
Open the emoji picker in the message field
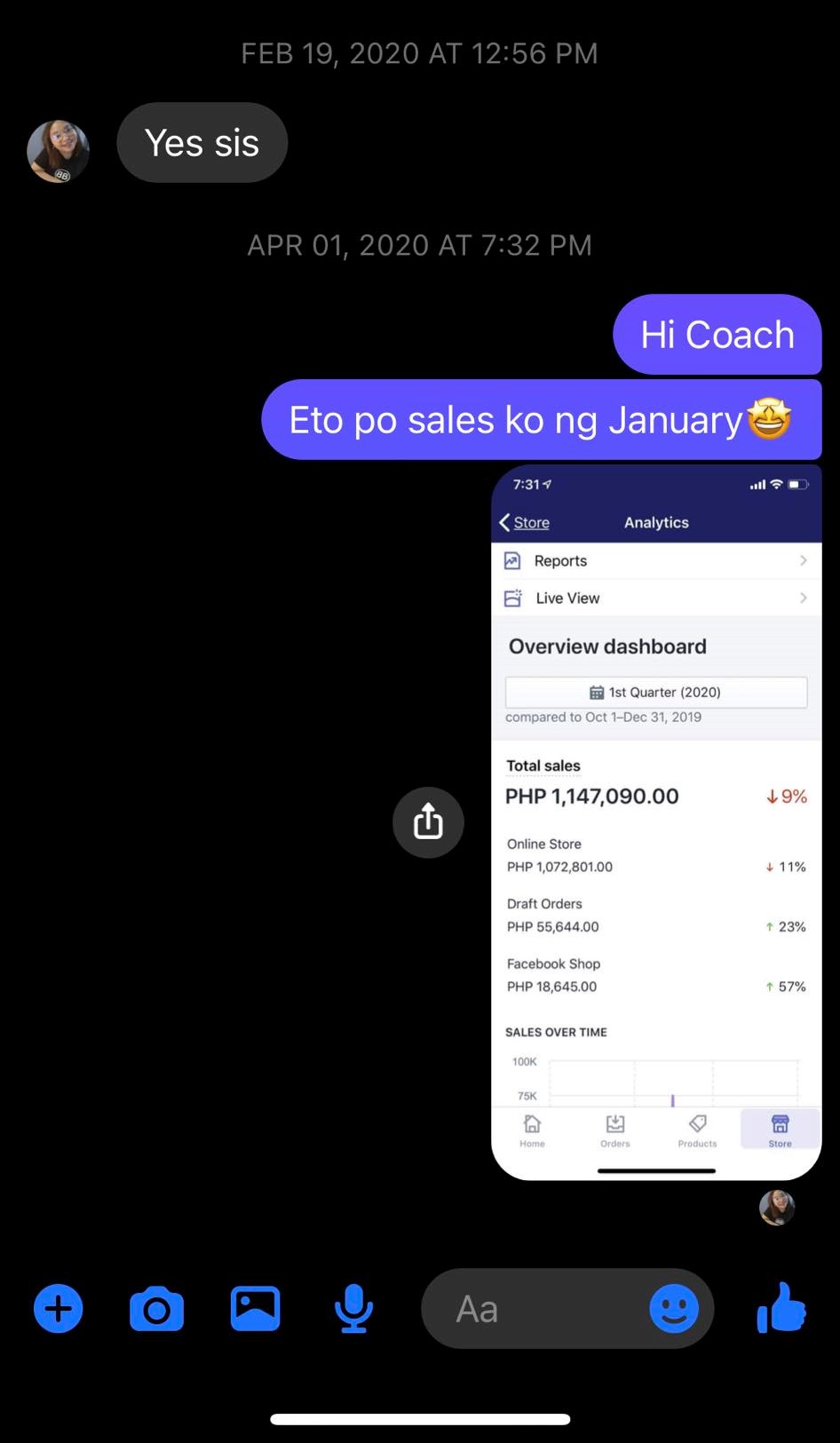pyautogui.click(x=674, y=1309)
